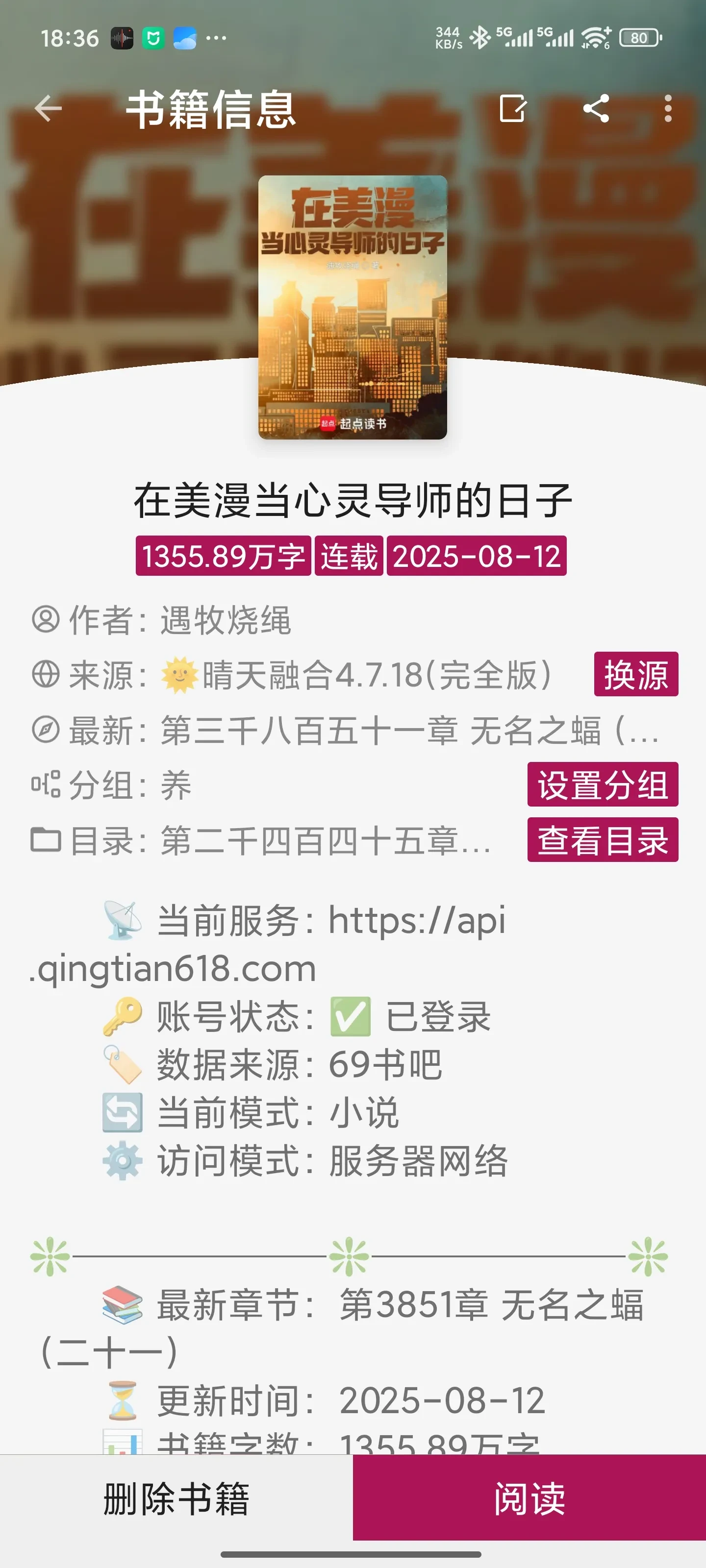Viewport: 706px width, 1568px height.
Task: Open the overflow menu
Action: [x=668, y=109]
